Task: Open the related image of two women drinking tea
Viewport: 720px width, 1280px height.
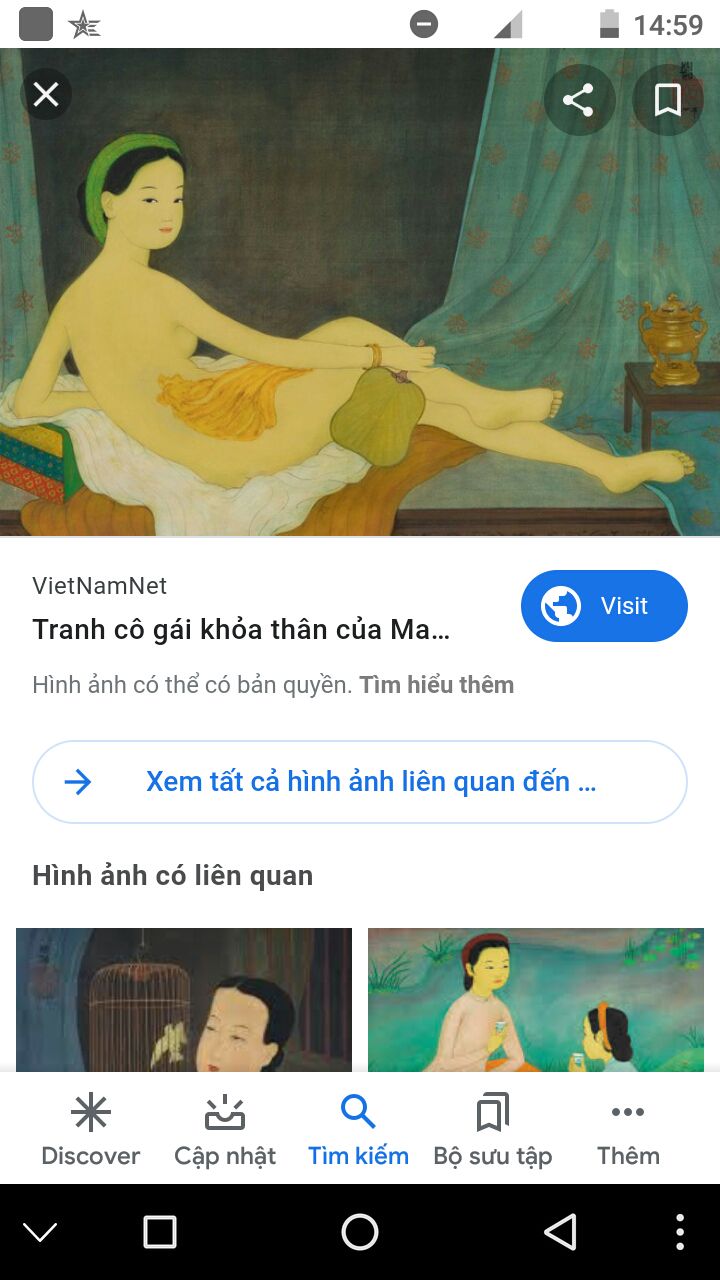Action: [x=536, y=1000]
